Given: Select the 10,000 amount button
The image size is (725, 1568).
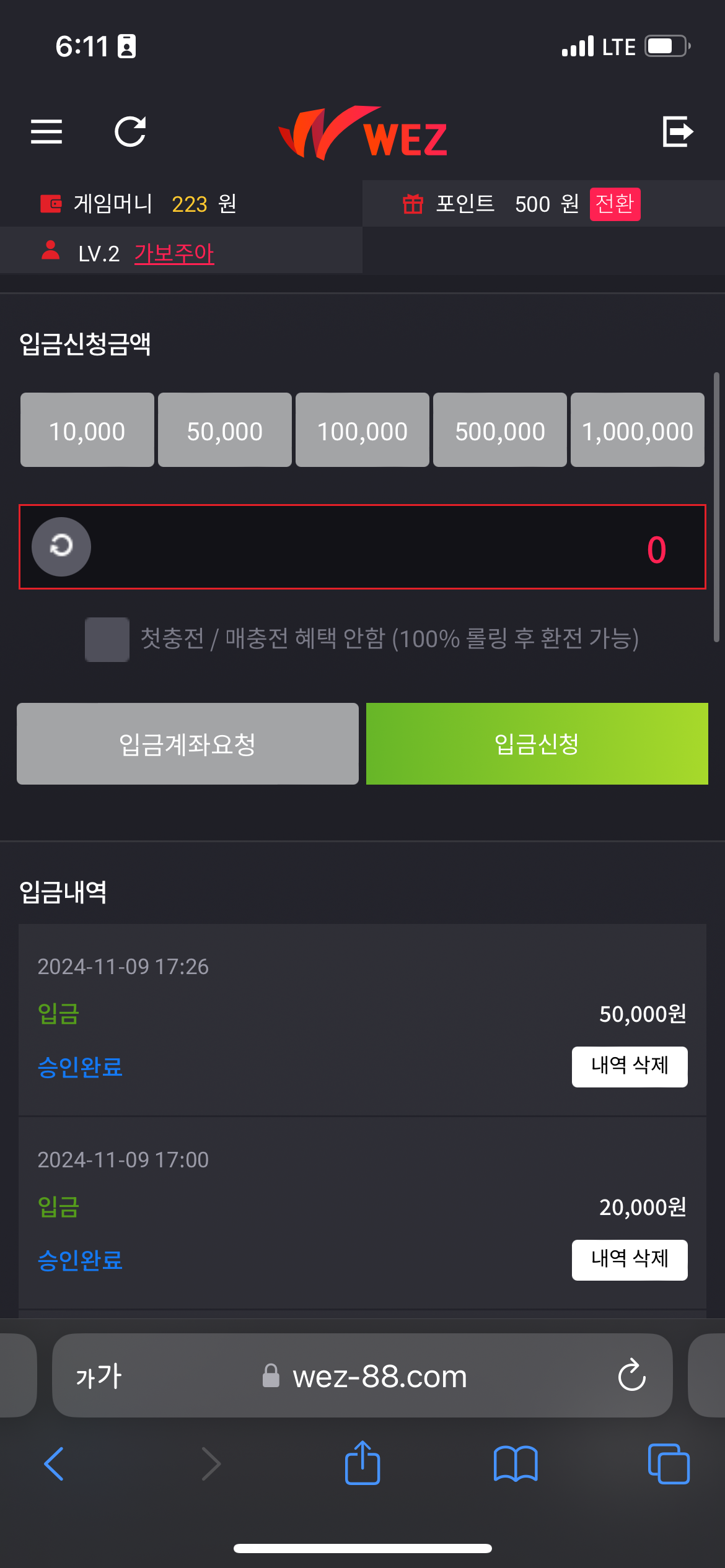Looking at the screenshot, I should click(x=87, y=430).
